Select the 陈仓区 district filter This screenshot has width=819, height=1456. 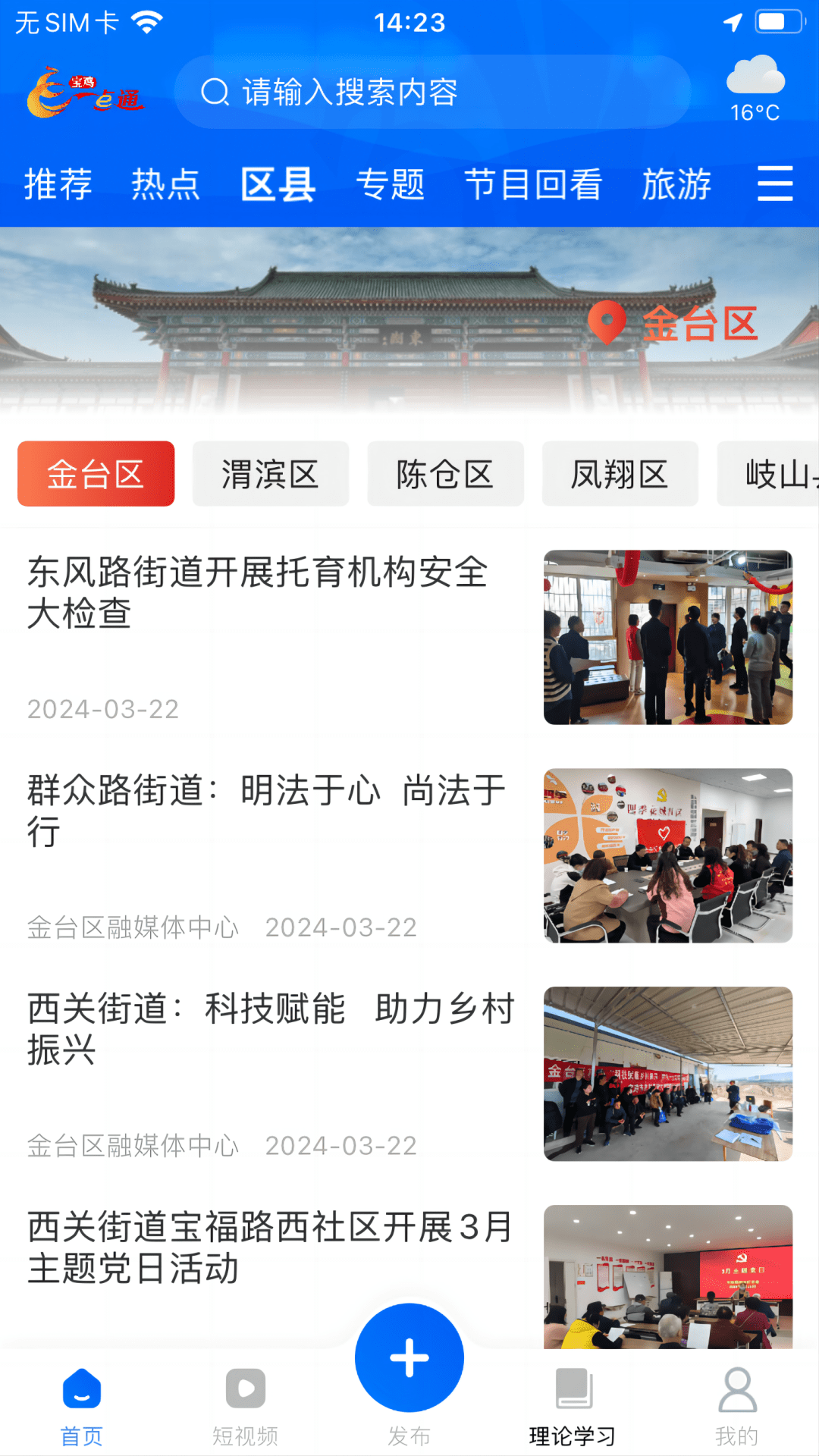coord(444,473)
